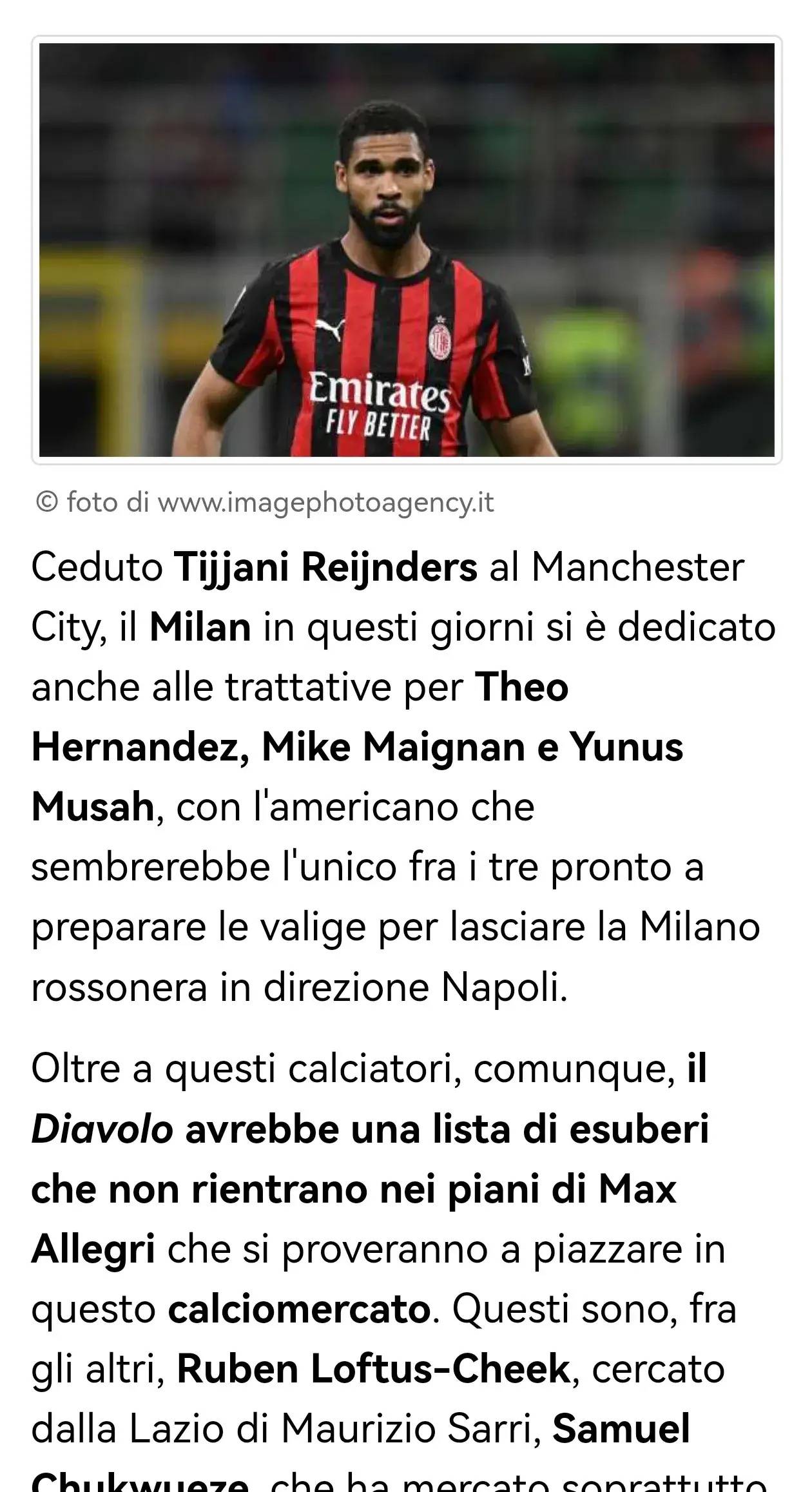The image size is (812, 1492).
Task: Open the article photo of the Milan player
Action: [407, 250]
